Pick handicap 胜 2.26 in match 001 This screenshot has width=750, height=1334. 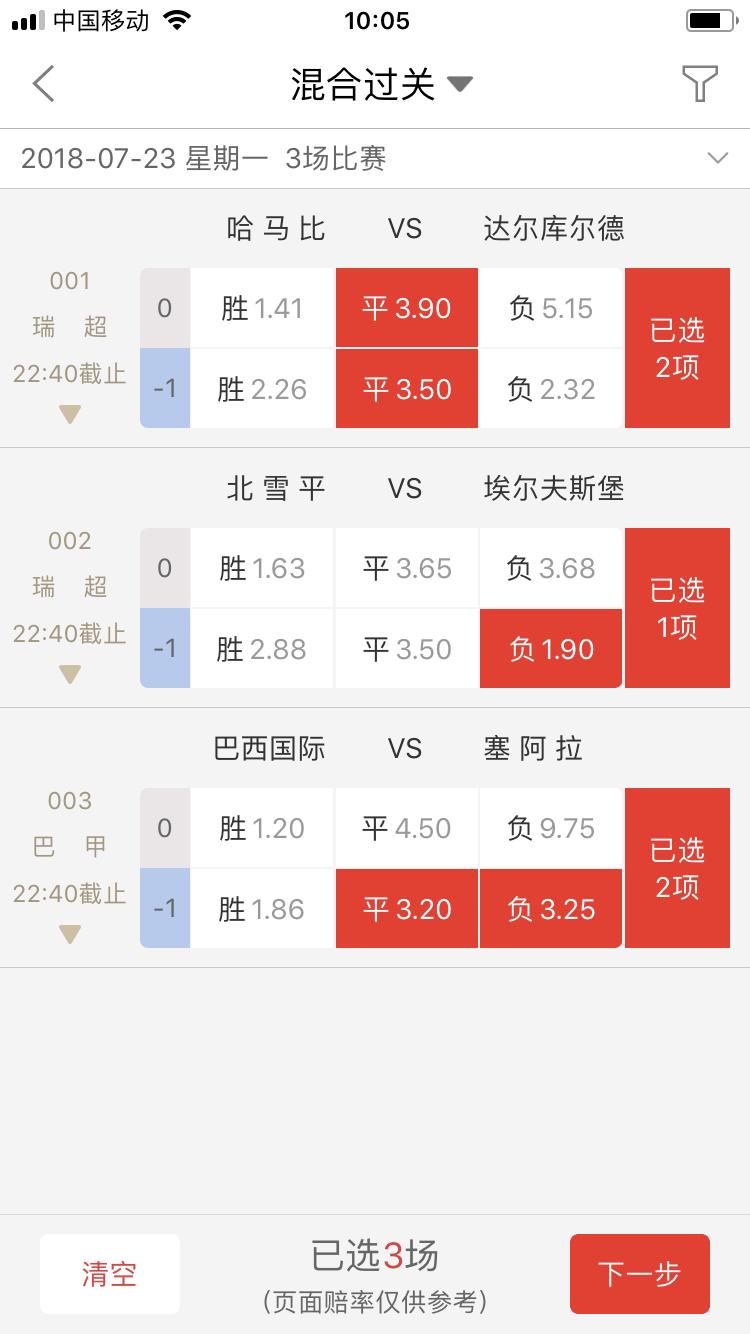262,389
